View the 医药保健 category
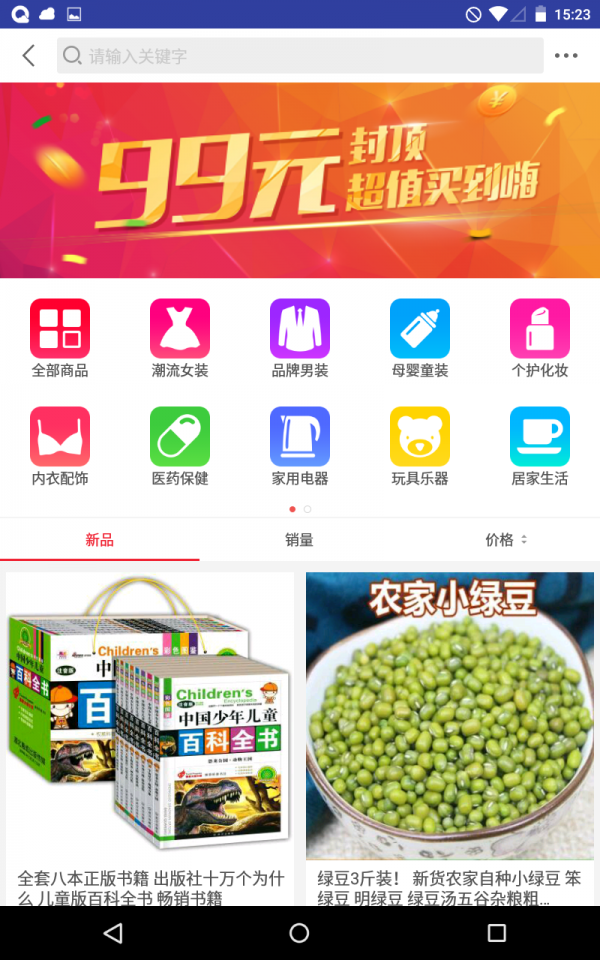Viewport: 600px width, 960px height. (x=180, y=446)
